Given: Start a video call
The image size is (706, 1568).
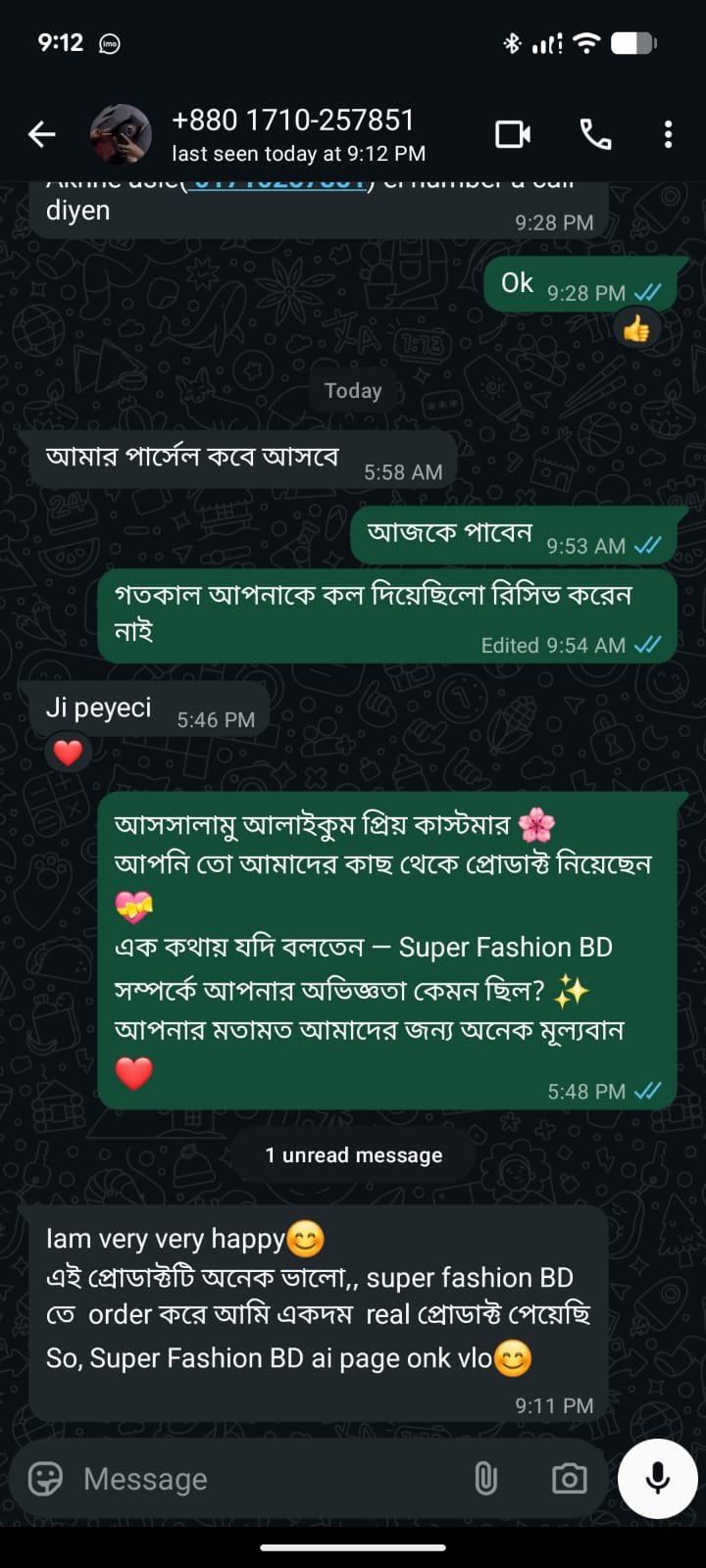Looking at the screenshot, I should [x=513, y=134].
